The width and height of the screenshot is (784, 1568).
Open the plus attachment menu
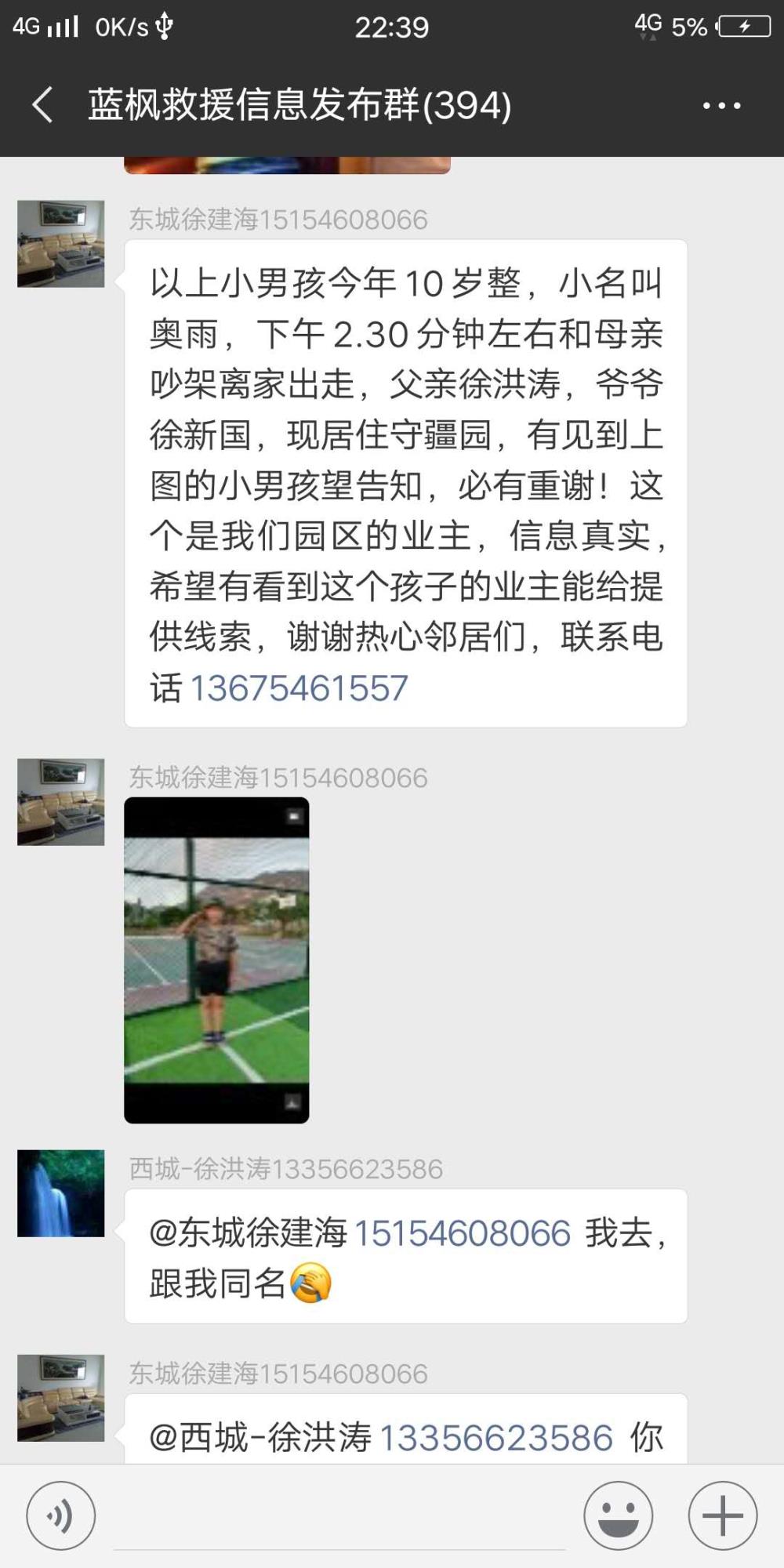click(723, 1515)
